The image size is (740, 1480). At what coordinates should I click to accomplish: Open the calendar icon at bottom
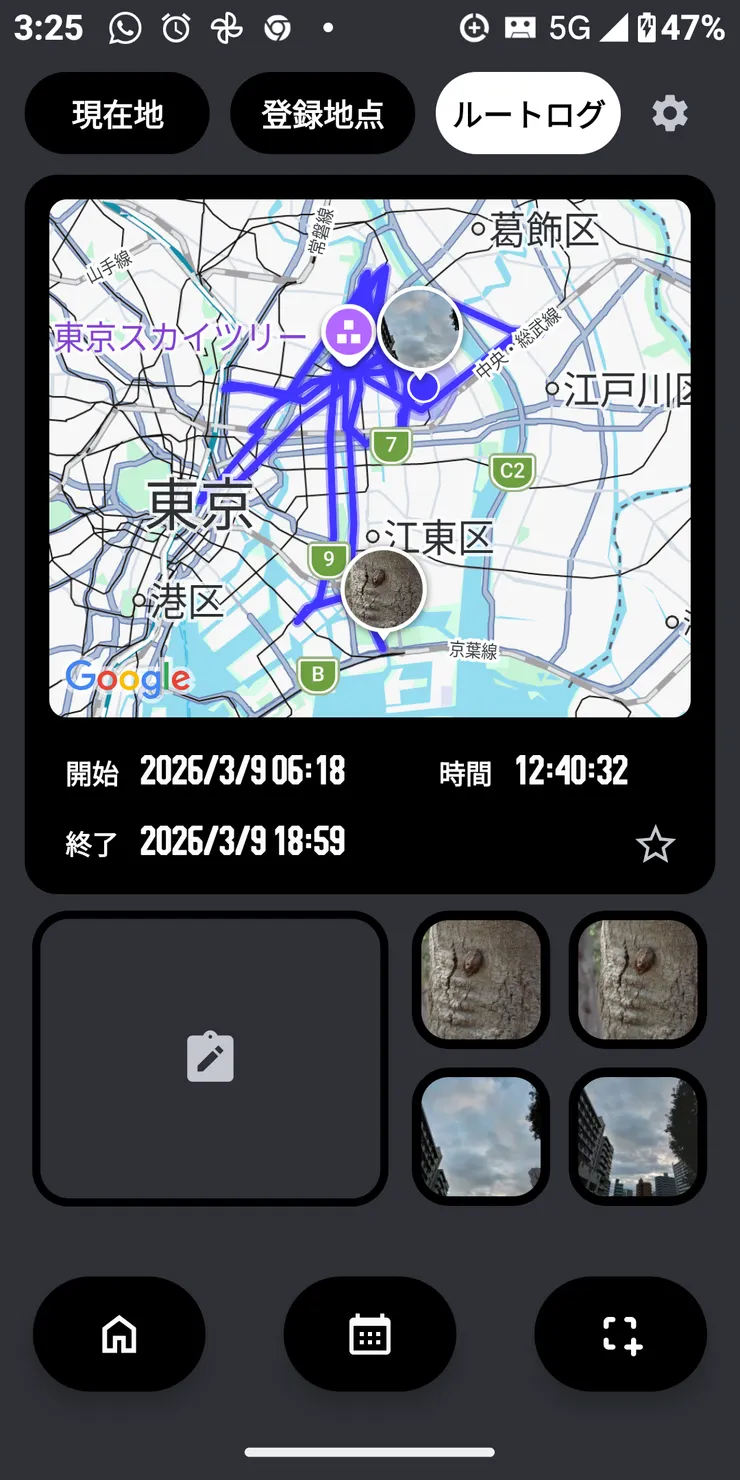coord(370,1334)
